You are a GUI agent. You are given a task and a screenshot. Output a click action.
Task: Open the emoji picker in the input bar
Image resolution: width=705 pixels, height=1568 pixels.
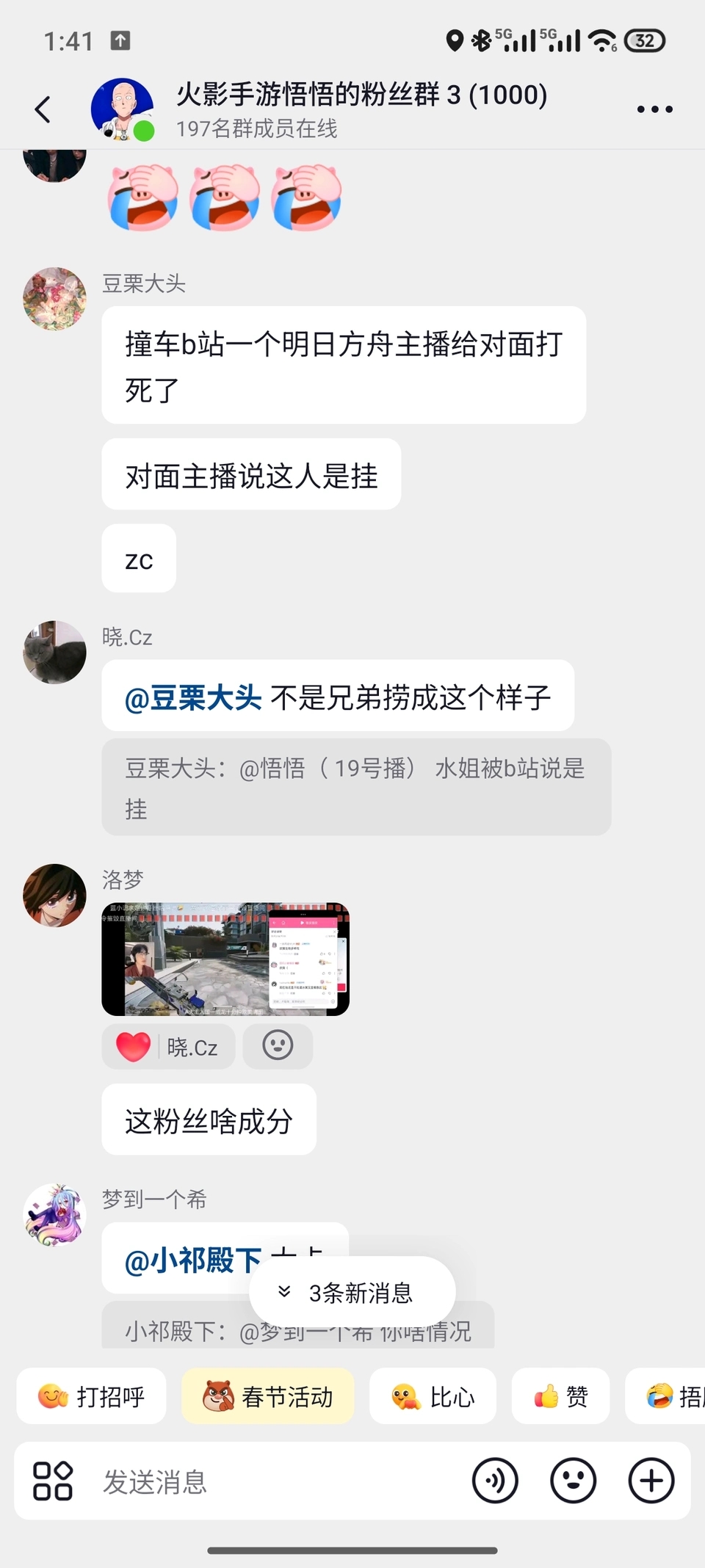pyautogui.click(x=573, y=1481)
